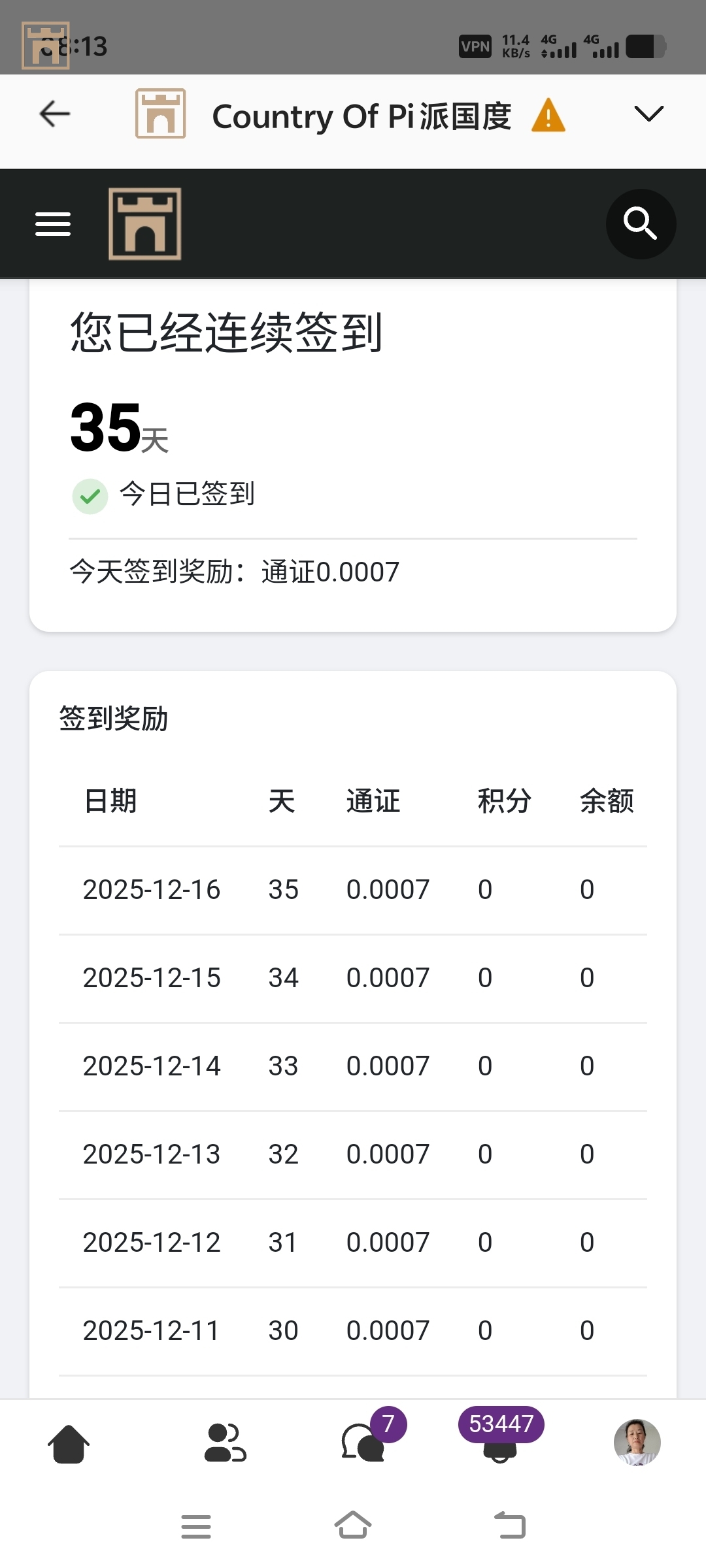Tap the system home button
The image size is (706, 1568).
pyautogui.click(x=353, y=1526)
